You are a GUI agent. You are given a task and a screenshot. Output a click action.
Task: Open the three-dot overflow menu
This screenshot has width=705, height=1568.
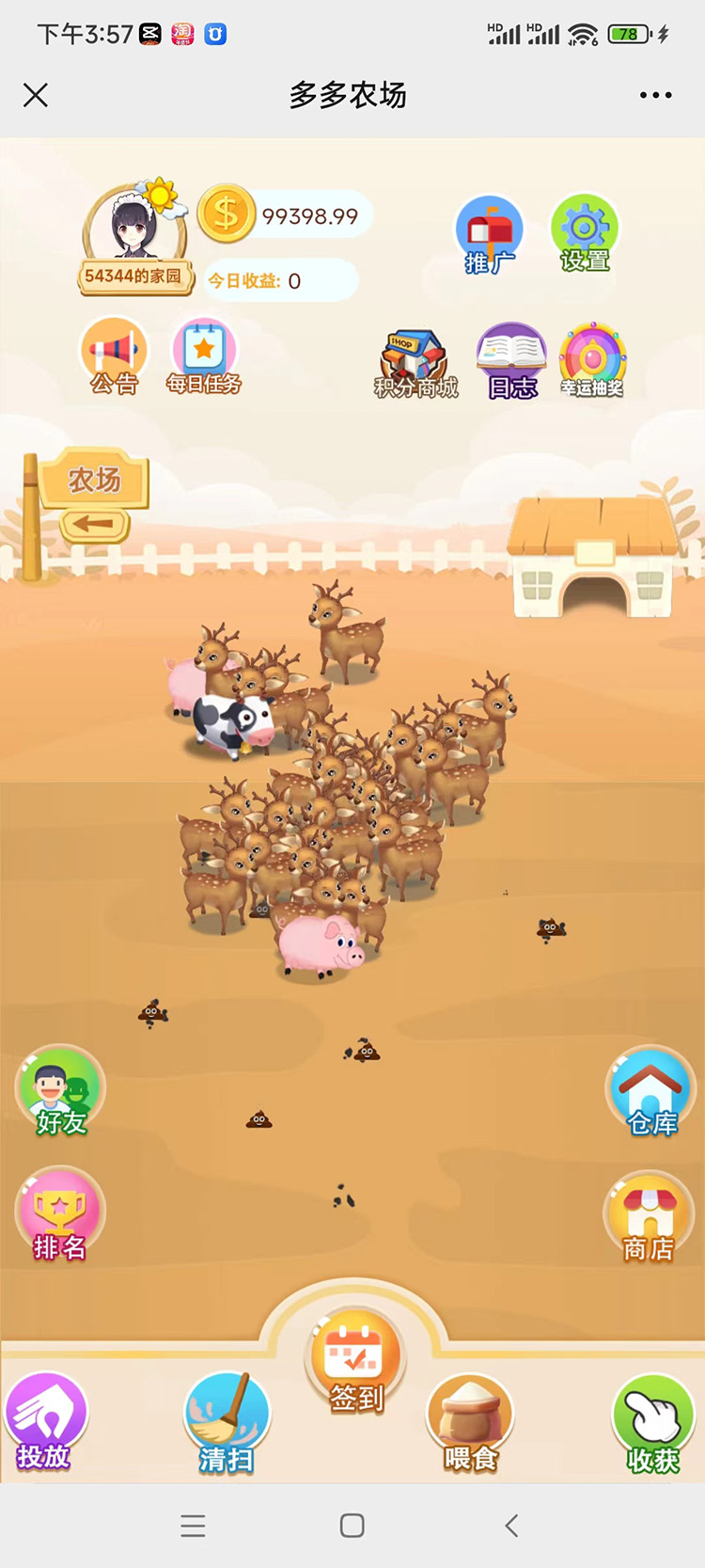(655, 95)
